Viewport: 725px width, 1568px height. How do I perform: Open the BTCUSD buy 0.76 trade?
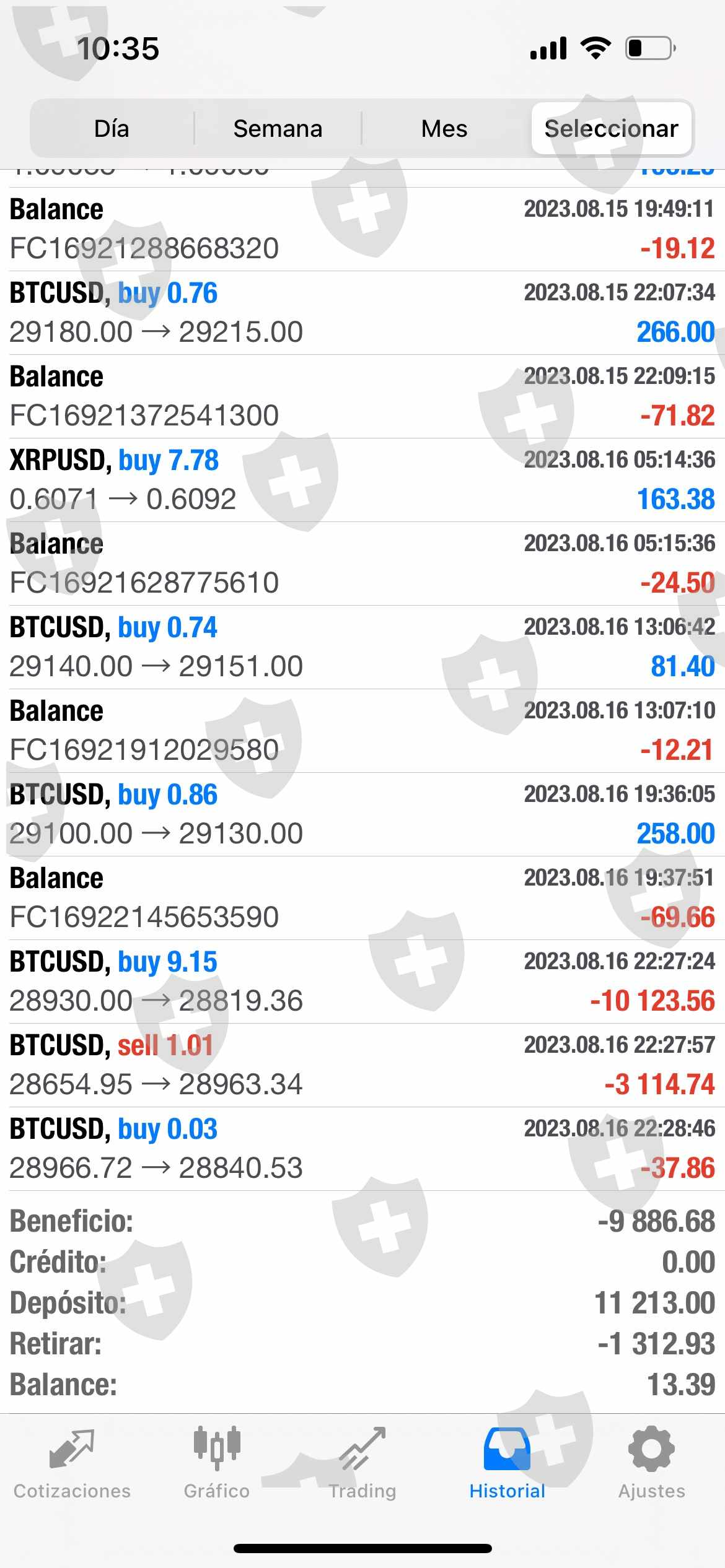click(x=362, y=313)
